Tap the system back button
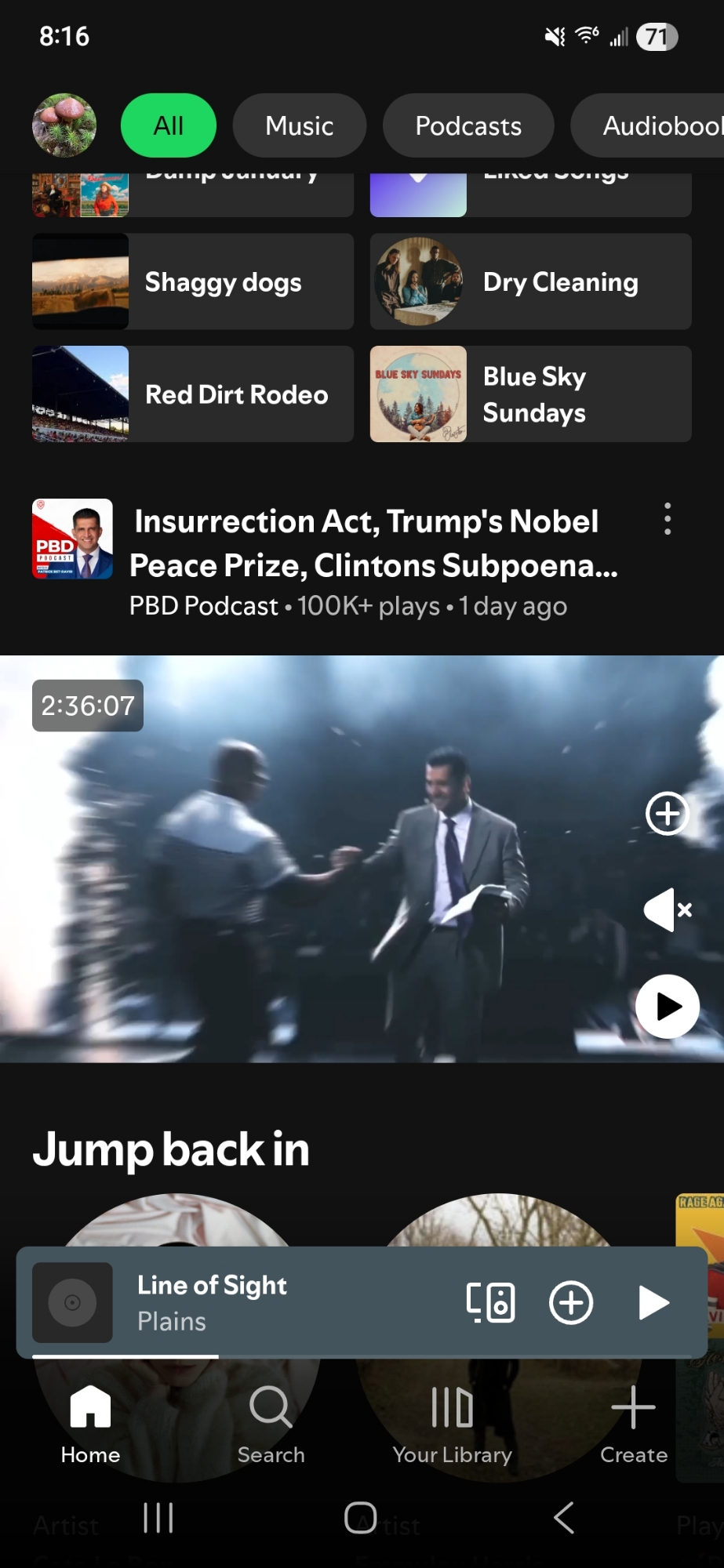Viewport: 724px width, 1568px height. click(564, 1518)
